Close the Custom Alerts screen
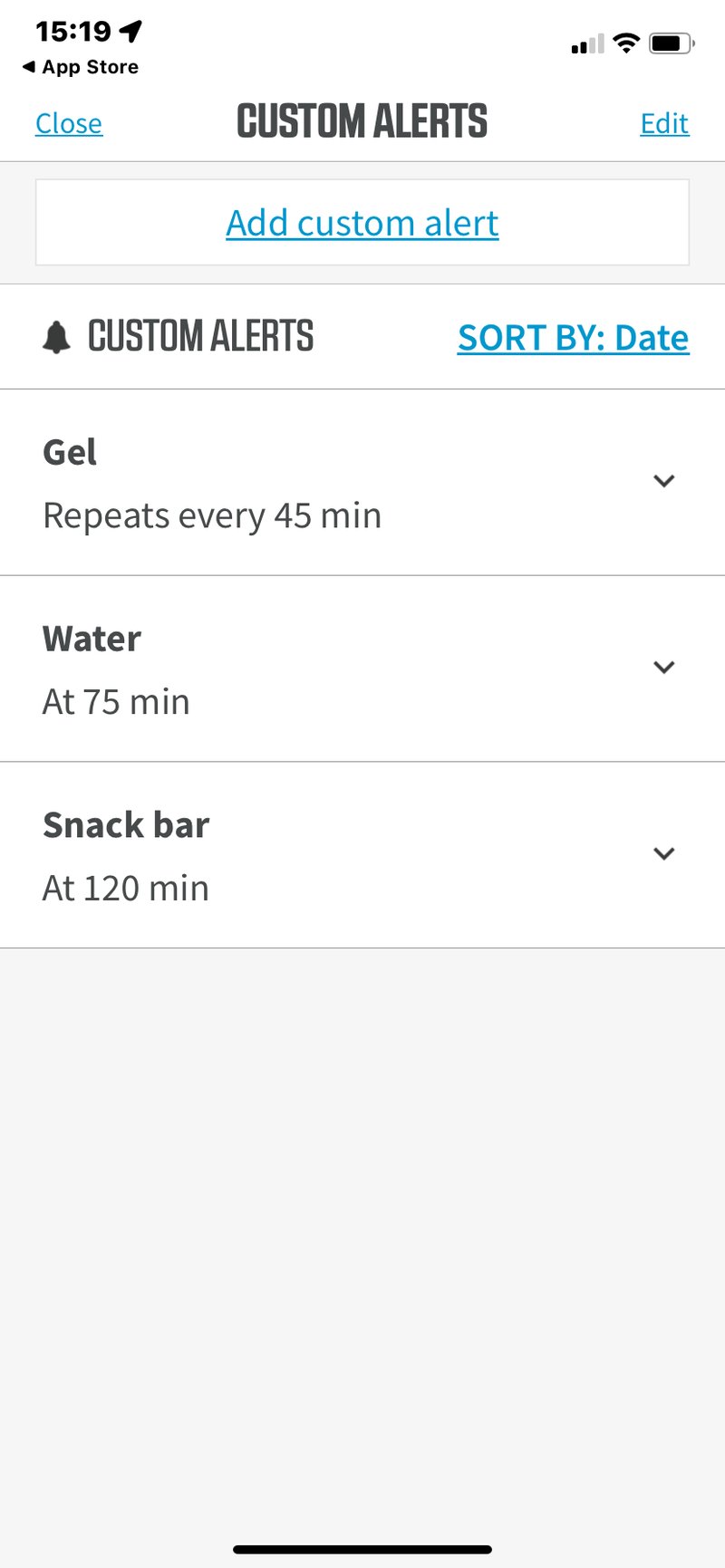Screen dimensions: 725x1568 pos(69,123)
